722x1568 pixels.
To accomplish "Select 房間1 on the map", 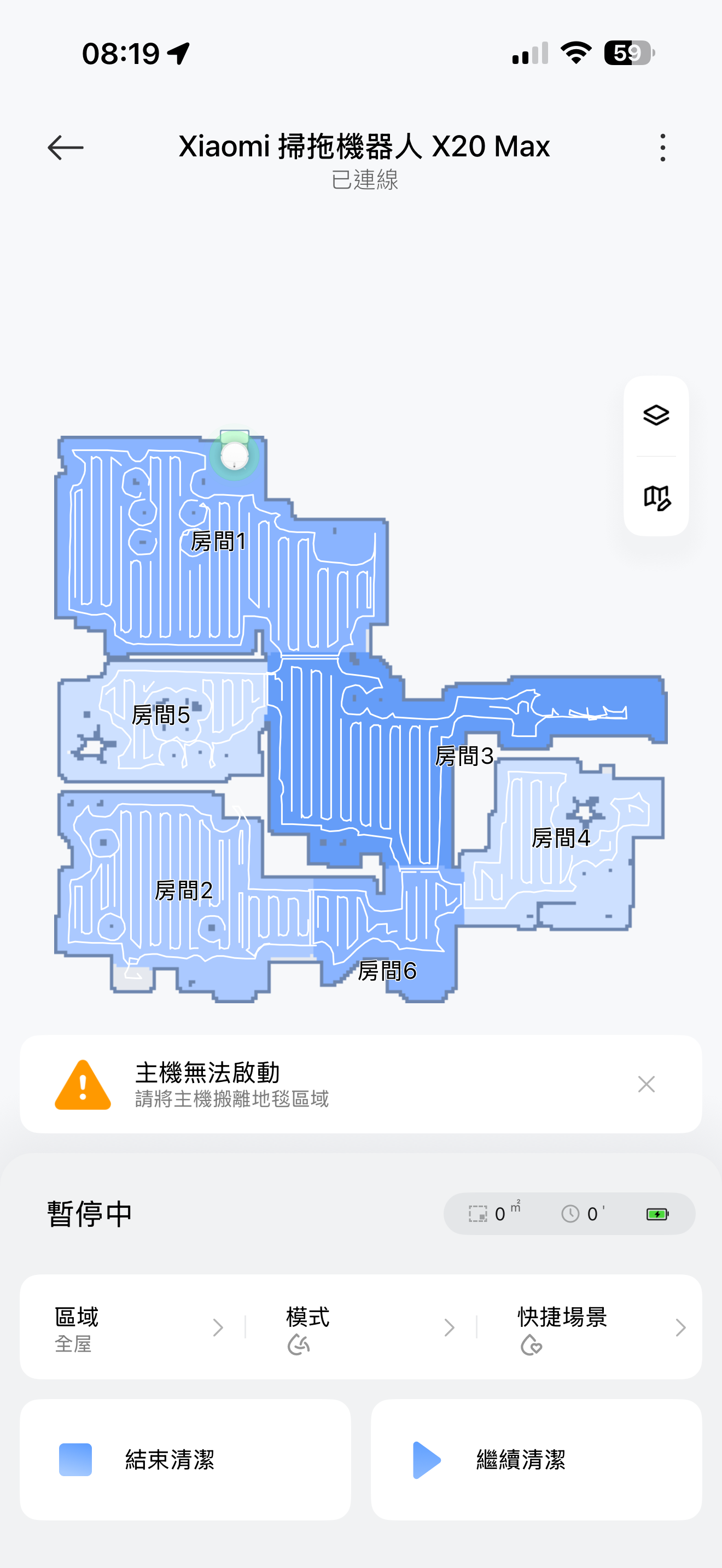I will [x=218, y=541].
